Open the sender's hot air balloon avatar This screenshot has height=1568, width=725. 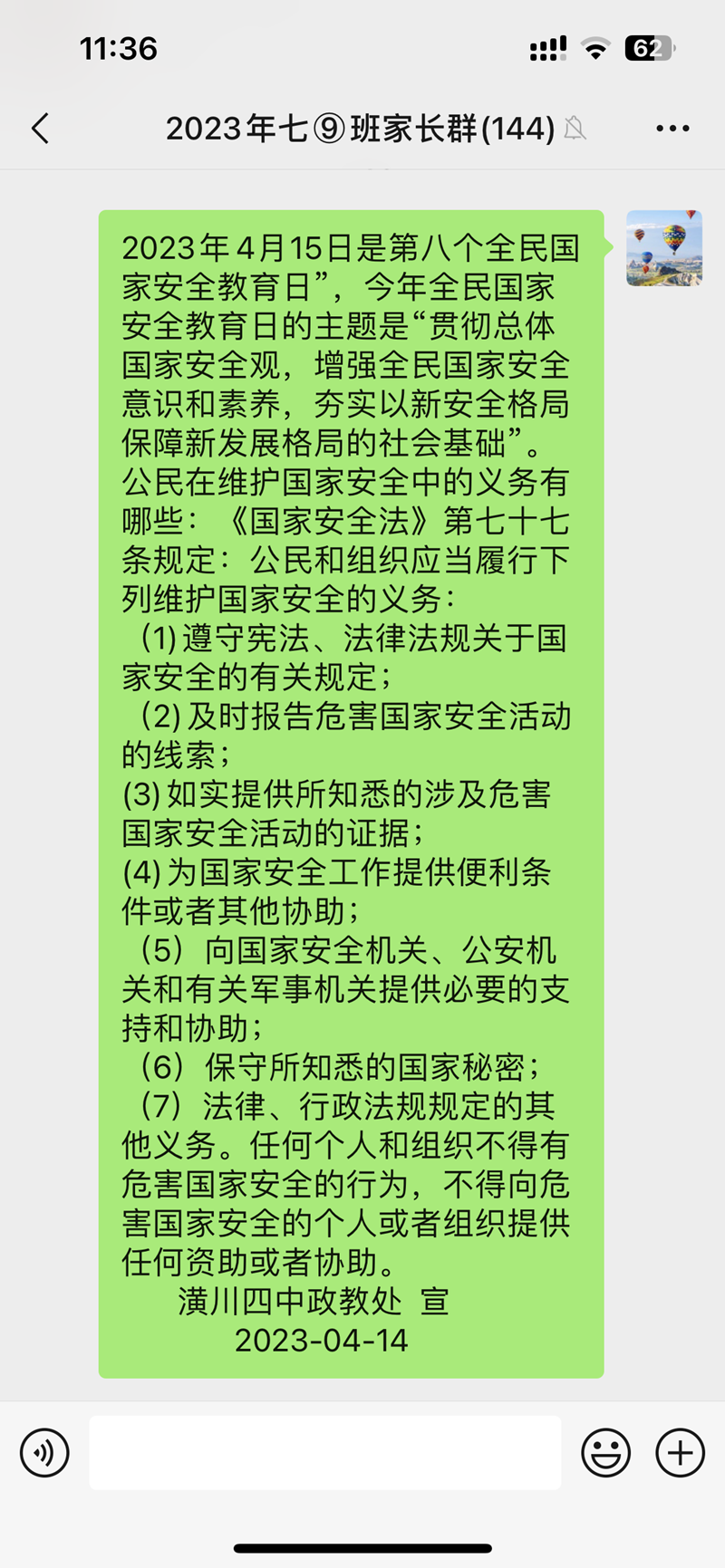(664, 248)
